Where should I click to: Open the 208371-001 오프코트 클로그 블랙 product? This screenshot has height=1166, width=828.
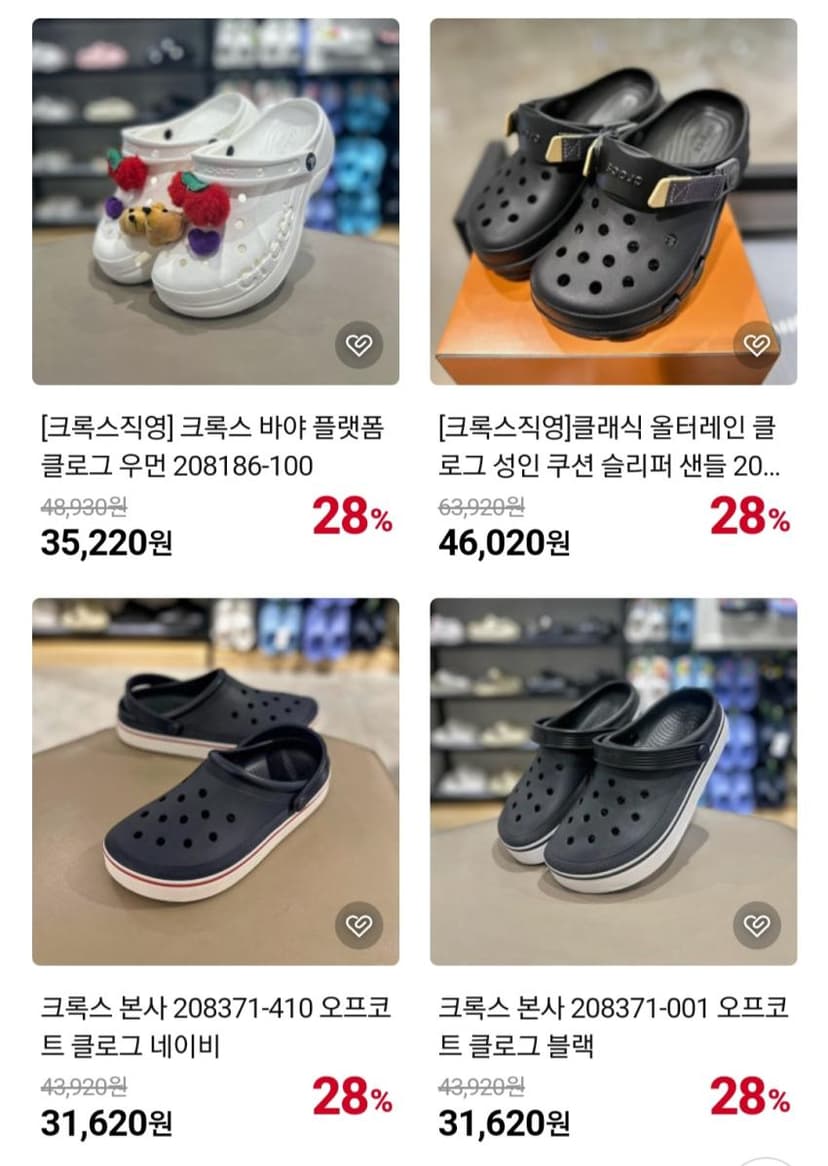coord(613,782)
